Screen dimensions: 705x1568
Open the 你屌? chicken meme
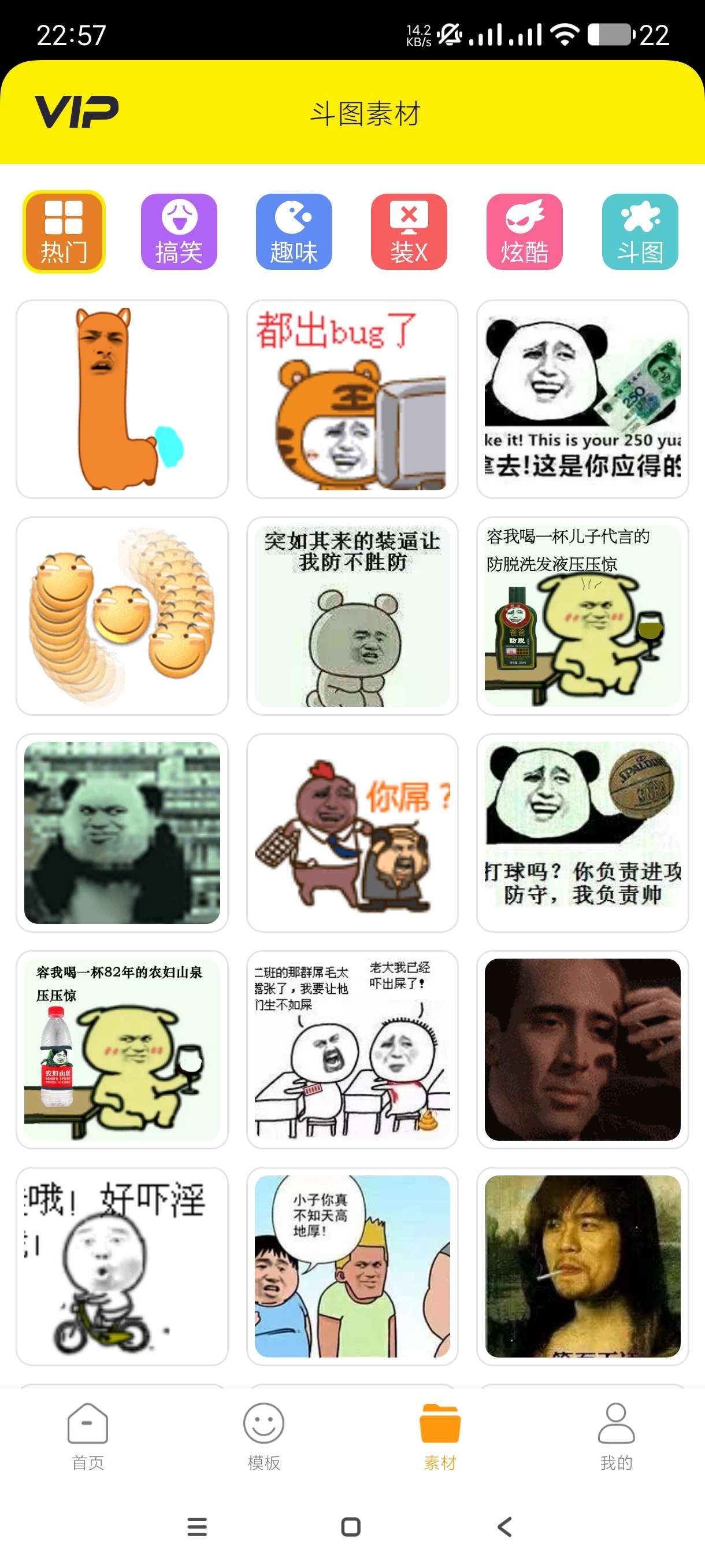(352, 833)
